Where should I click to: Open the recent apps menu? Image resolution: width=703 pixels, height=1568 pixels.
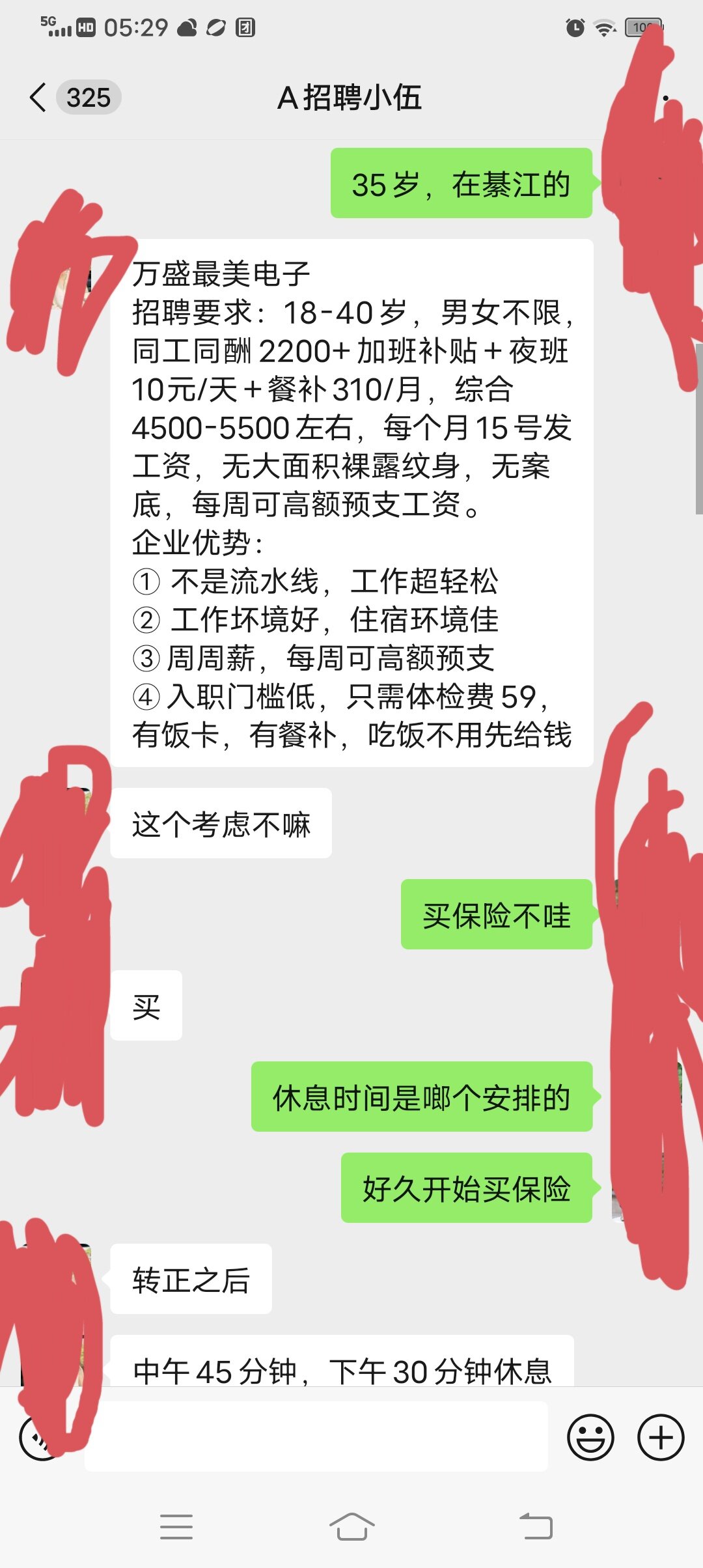coord(176,1526)
